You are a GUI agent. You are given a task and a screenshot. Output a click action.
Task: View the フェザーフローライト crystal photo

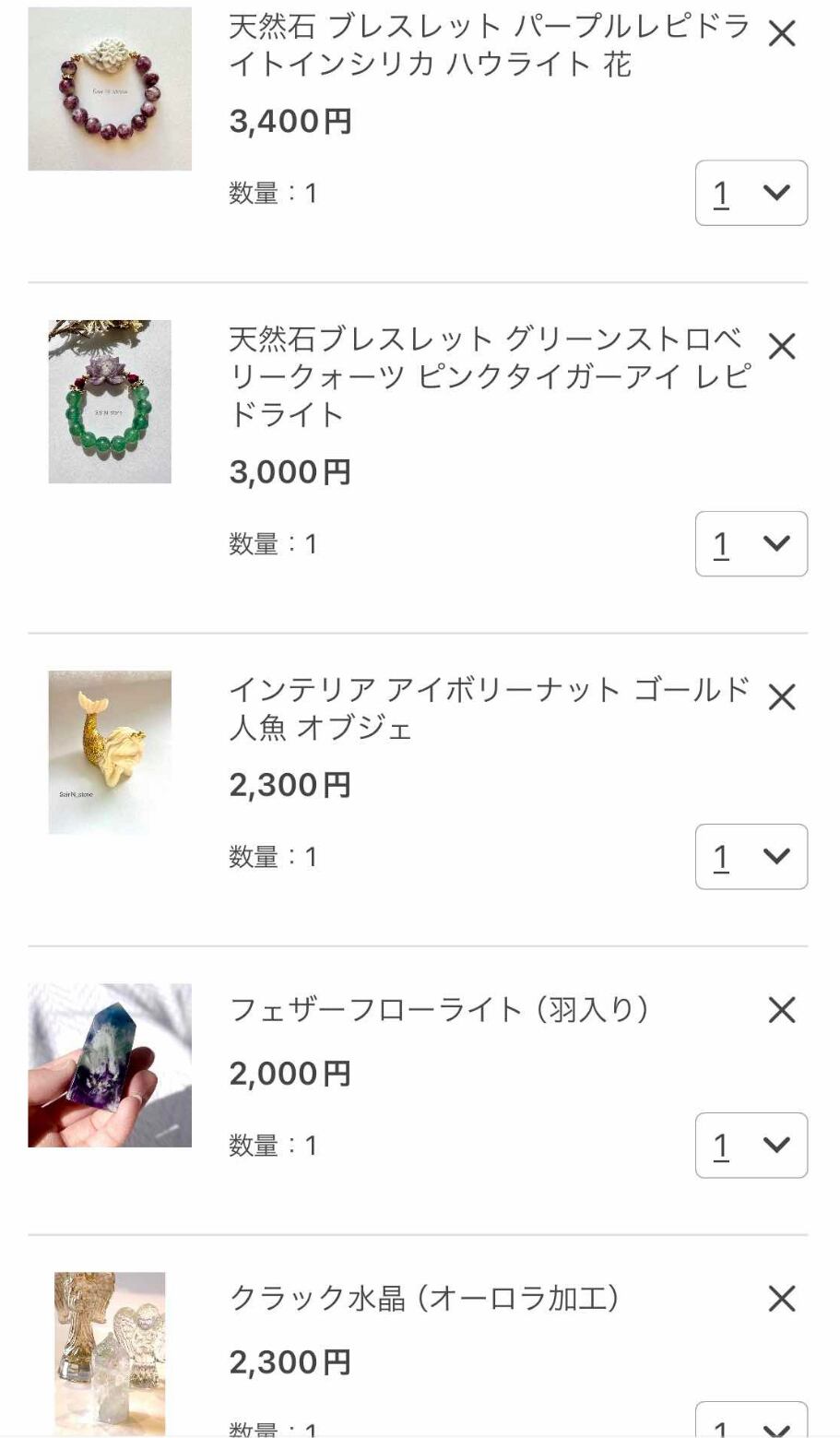point(110,1065)
